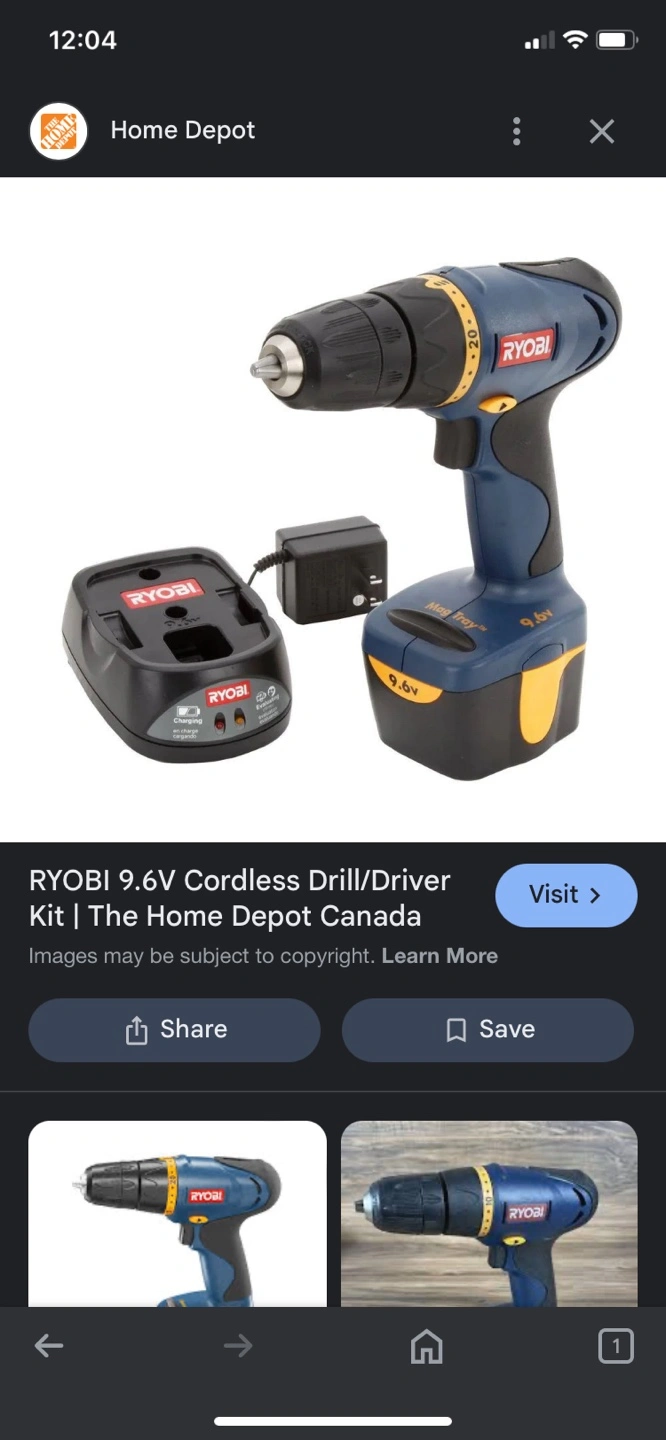The height and width of the screenshot is (1440, 666).
Task: Open the main Ryobi drill kit image
Action: coord(333,510)
